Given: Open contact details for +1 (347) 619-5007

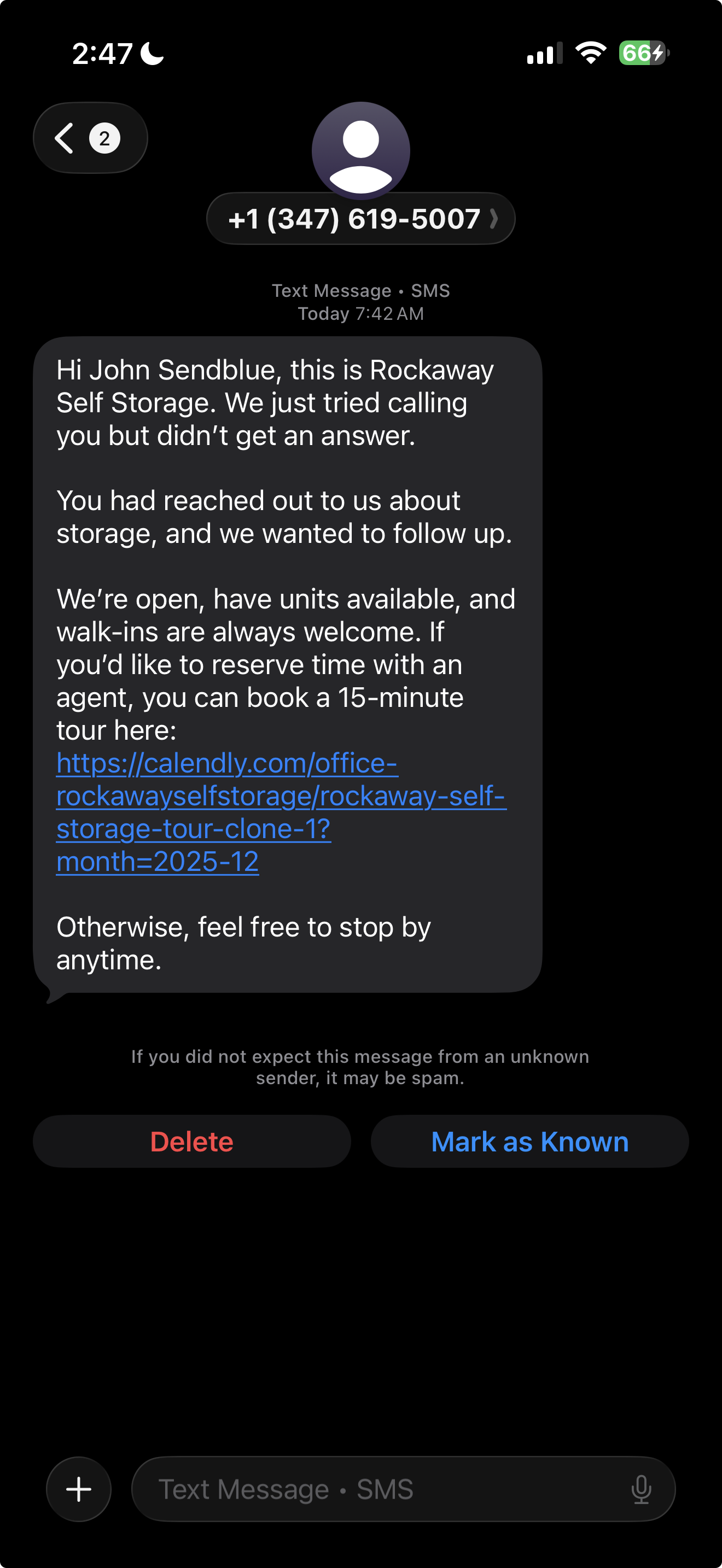Looking at the screenshot, I should pyautogui.click(x=360, y=219).
